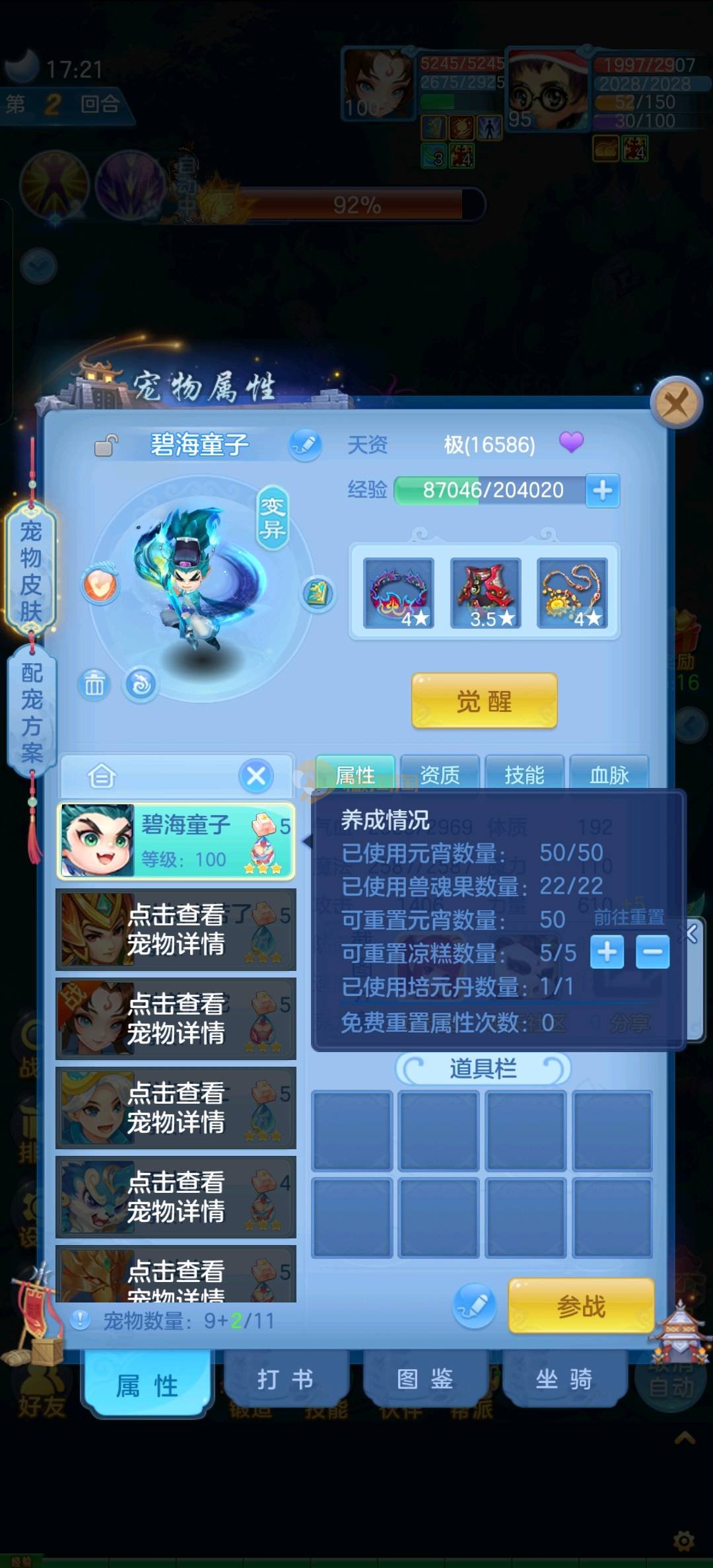Send pet into battle with 参战
Image resolution: width=713 pixels, height=1568 pixels.
click(x=581, y=1306)
